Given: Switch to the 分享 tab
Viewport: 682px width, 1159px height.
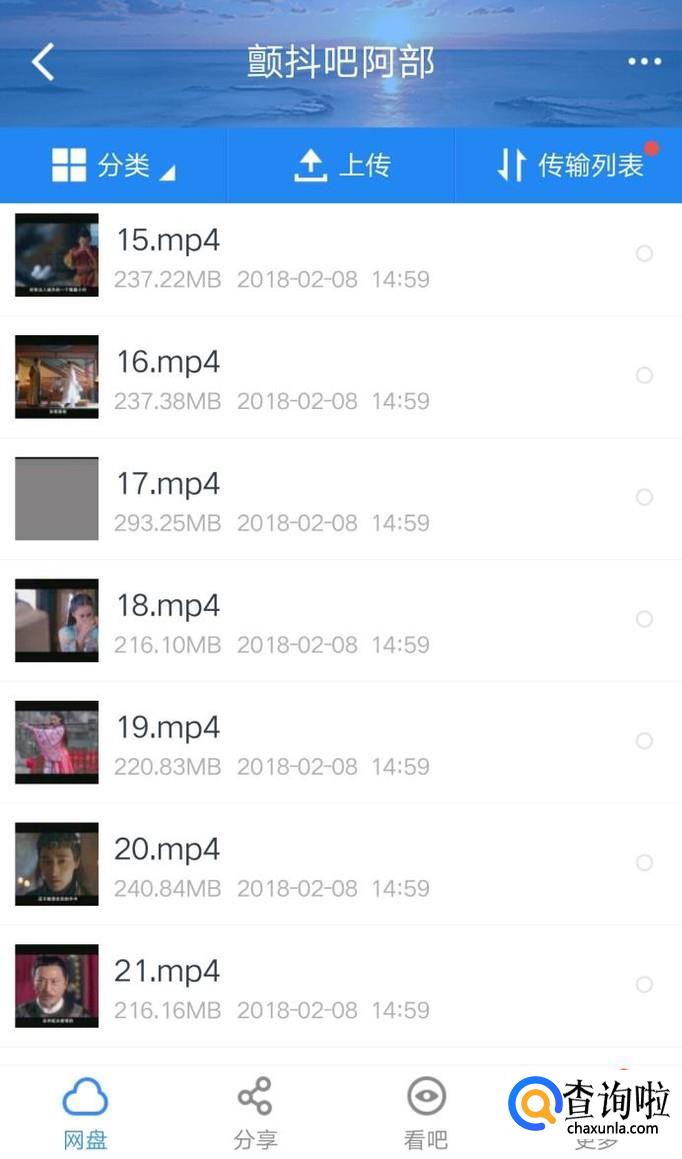Looking at the screenshot, I should pos(255,1112).
